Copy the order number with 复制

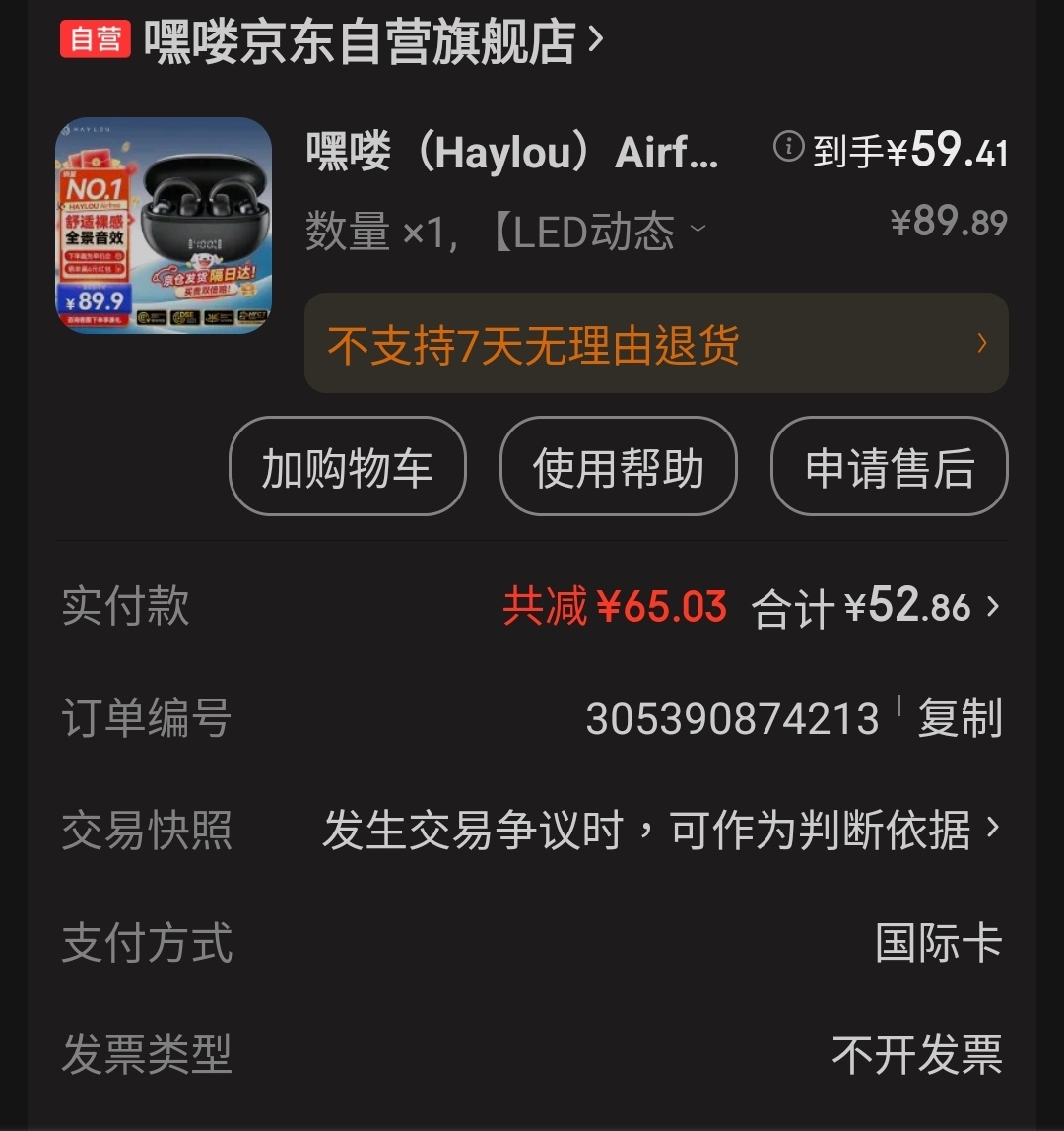[960, 718]
